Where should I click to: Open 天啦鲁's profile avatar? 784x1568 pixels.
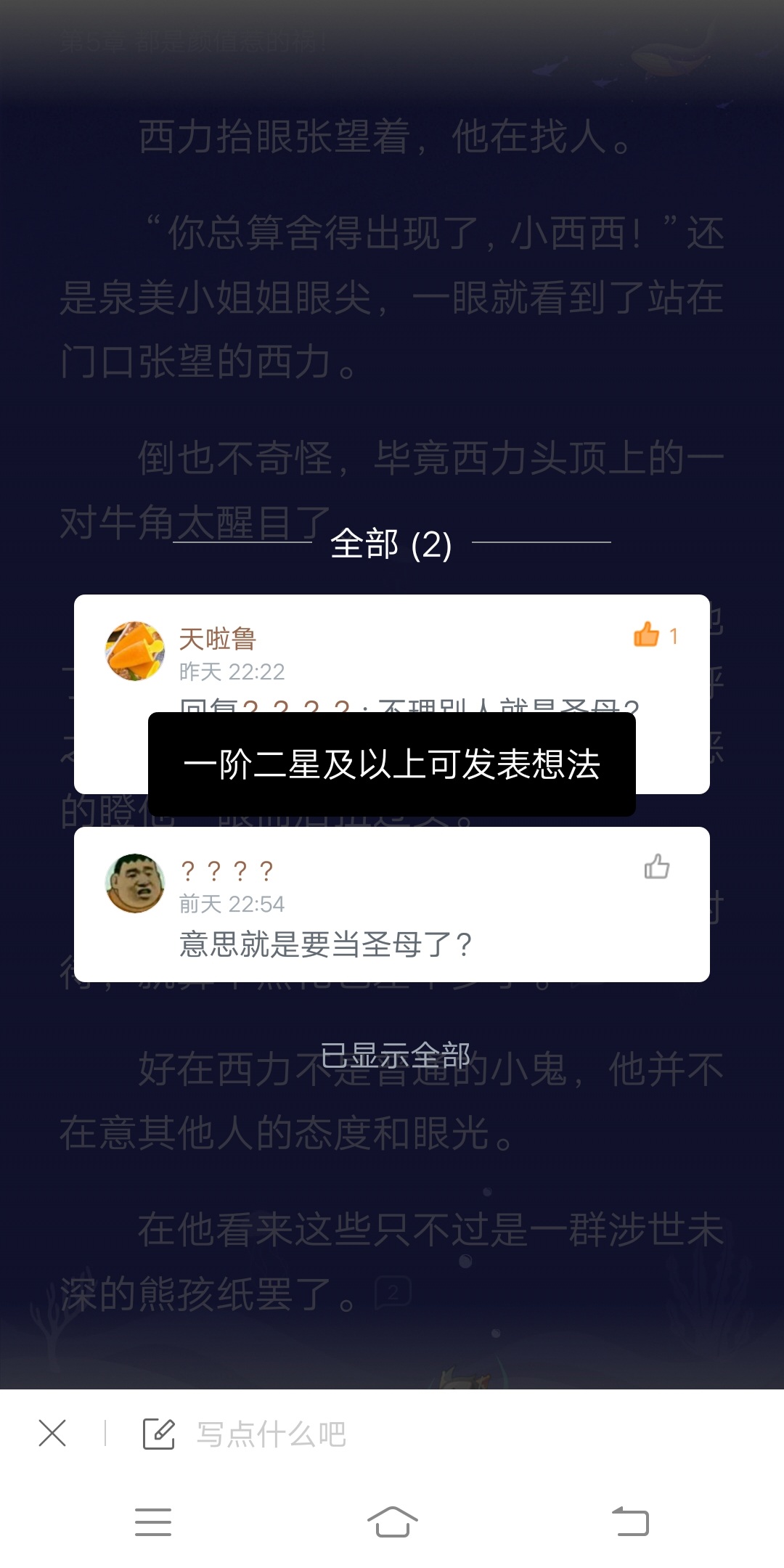point(135,650)
